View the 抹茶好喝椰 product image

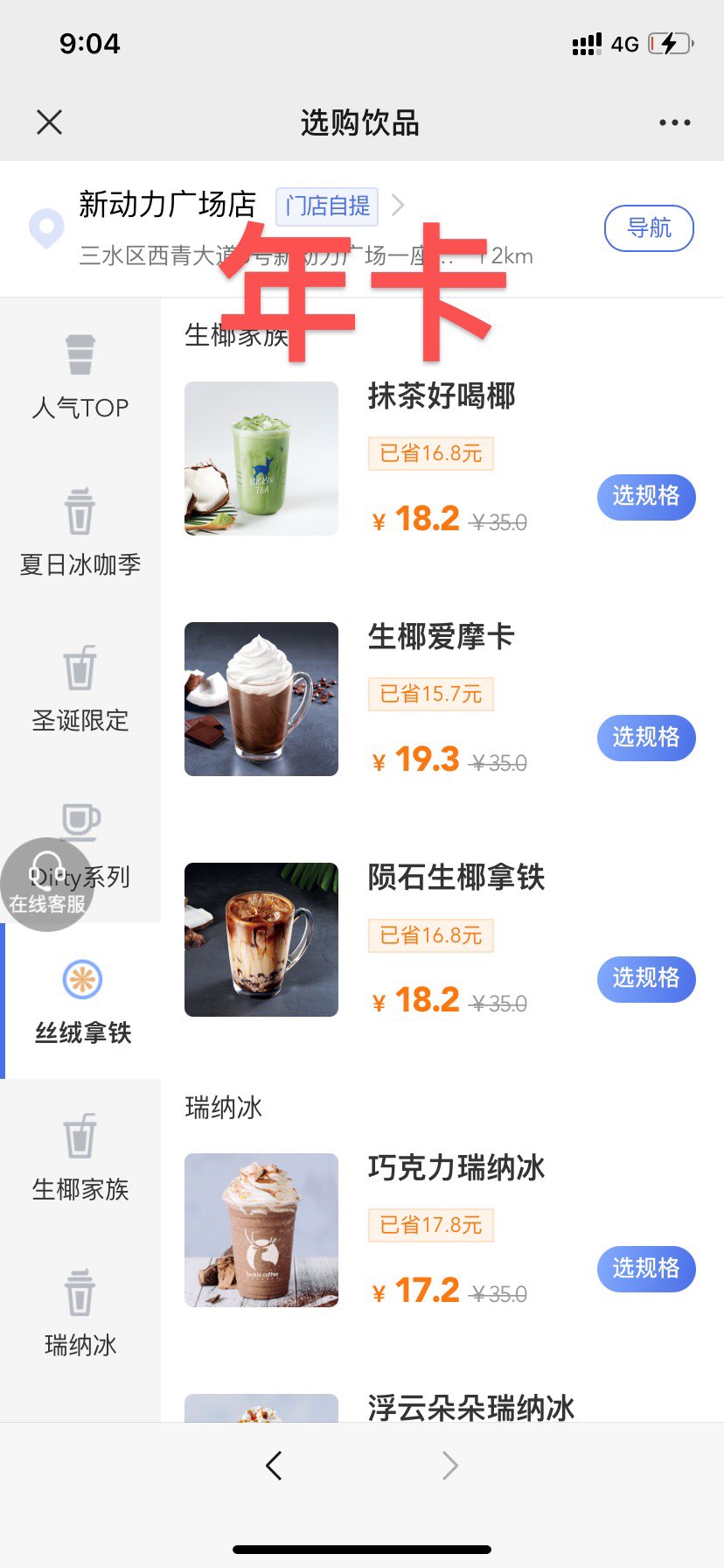pos(261,458)
